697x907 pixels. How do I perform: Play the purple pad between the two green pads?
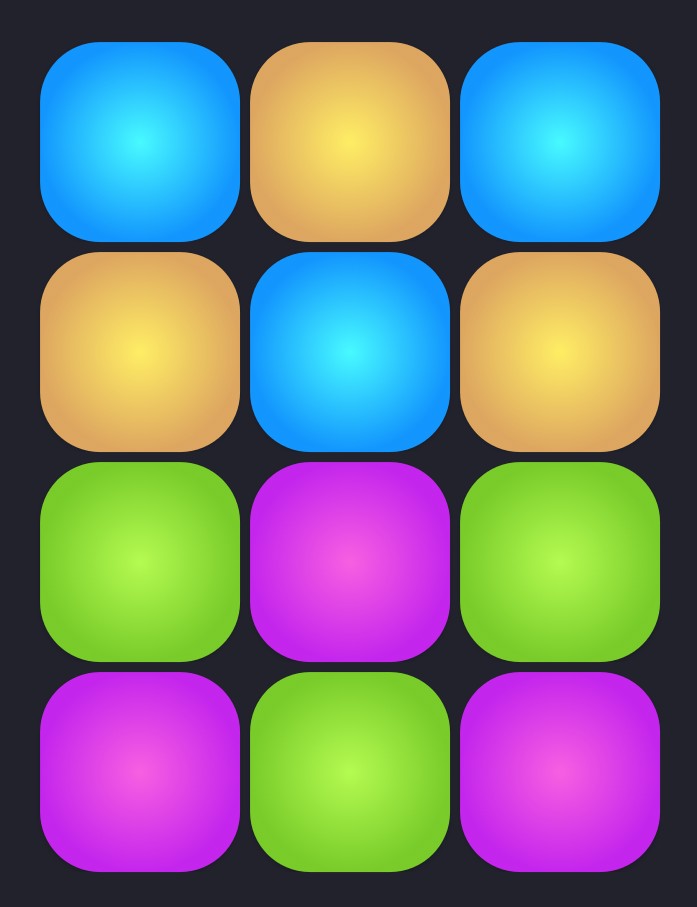350,562
